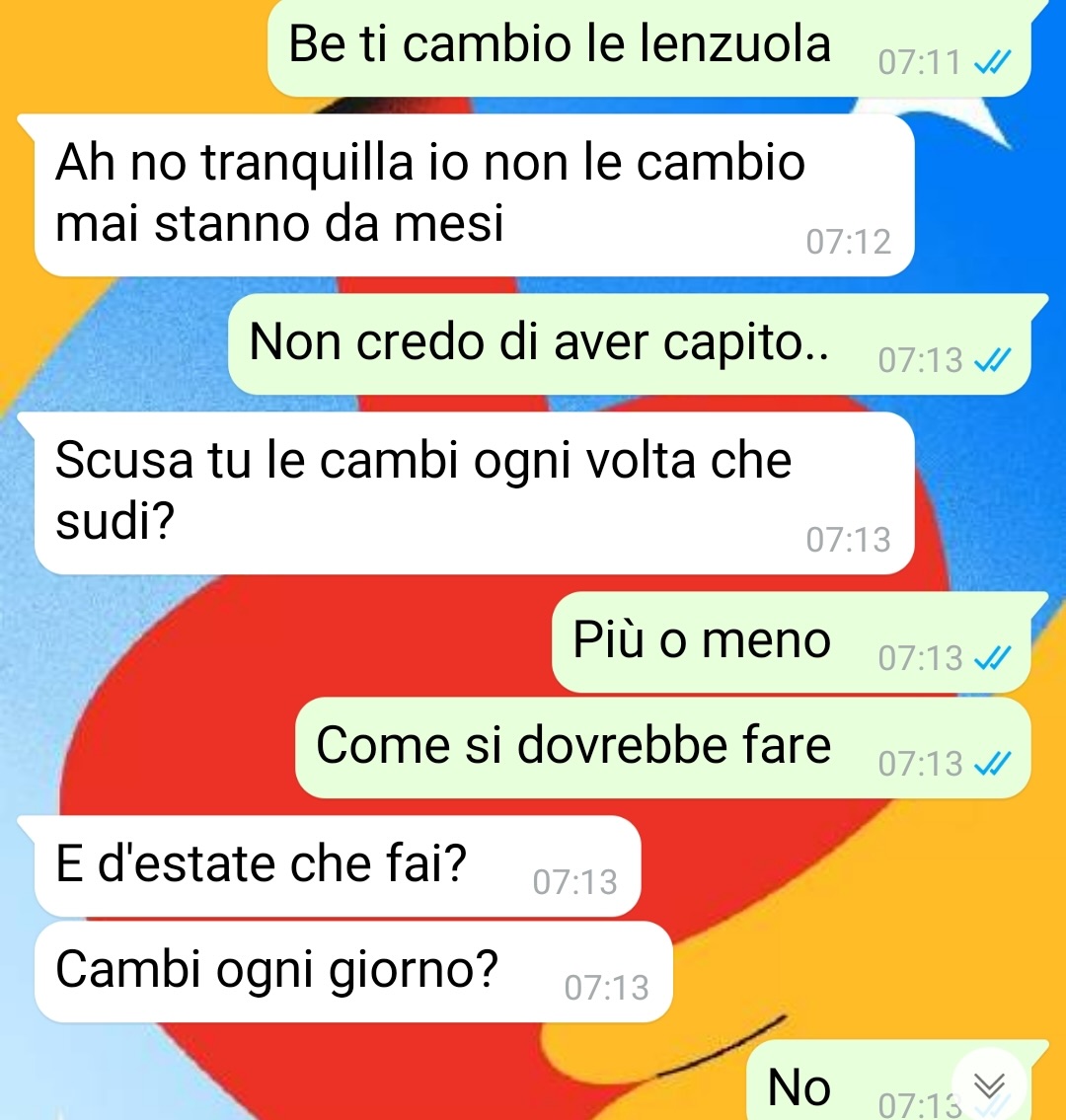
Task: Jump to the latest messages with the down-arrow button
Action: click(987, 1086)
